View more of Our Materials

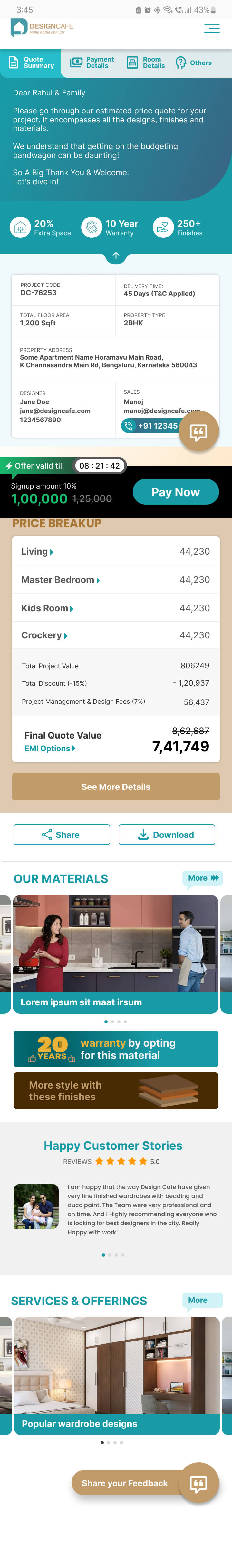coord(203,878)
